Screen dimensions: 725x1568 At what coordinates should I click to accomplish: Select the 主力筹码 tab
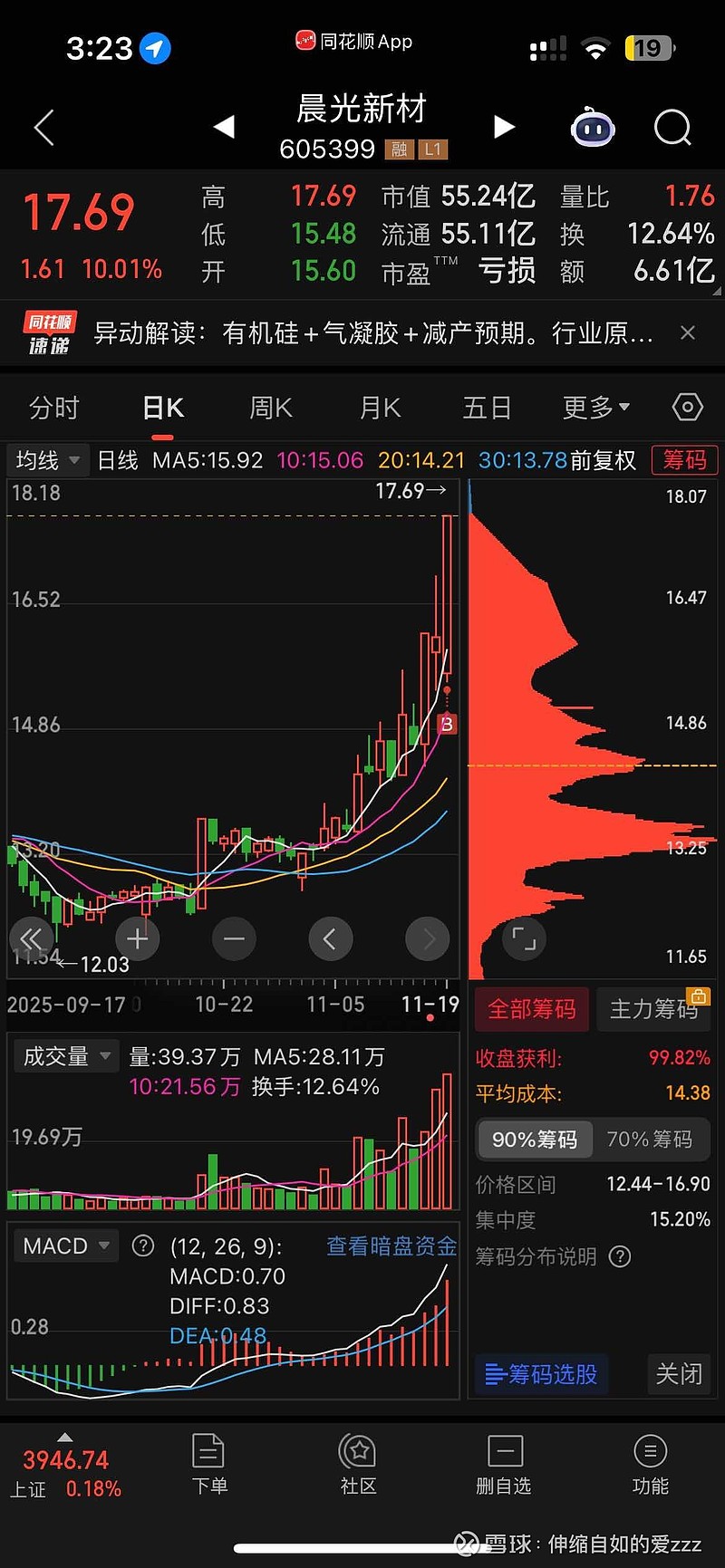click(x=653, y=1009)
